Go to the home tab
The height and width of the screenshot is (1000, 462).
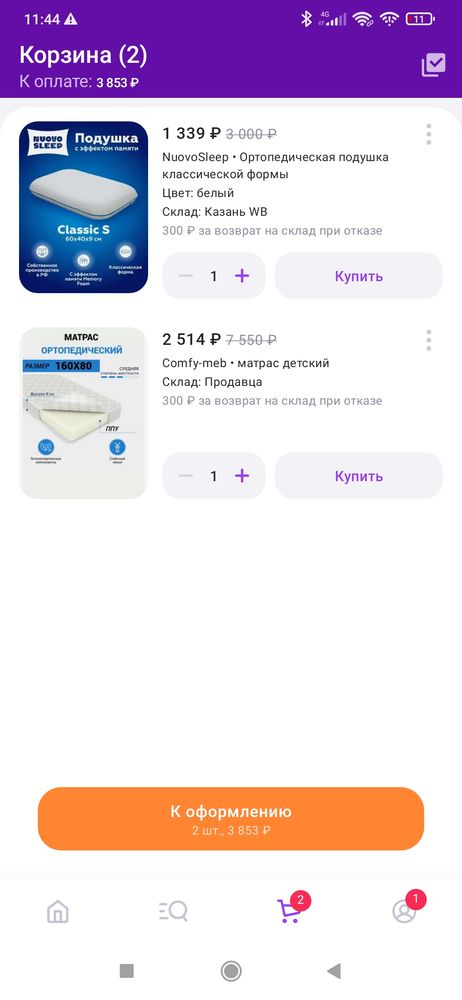coord(58,911)
